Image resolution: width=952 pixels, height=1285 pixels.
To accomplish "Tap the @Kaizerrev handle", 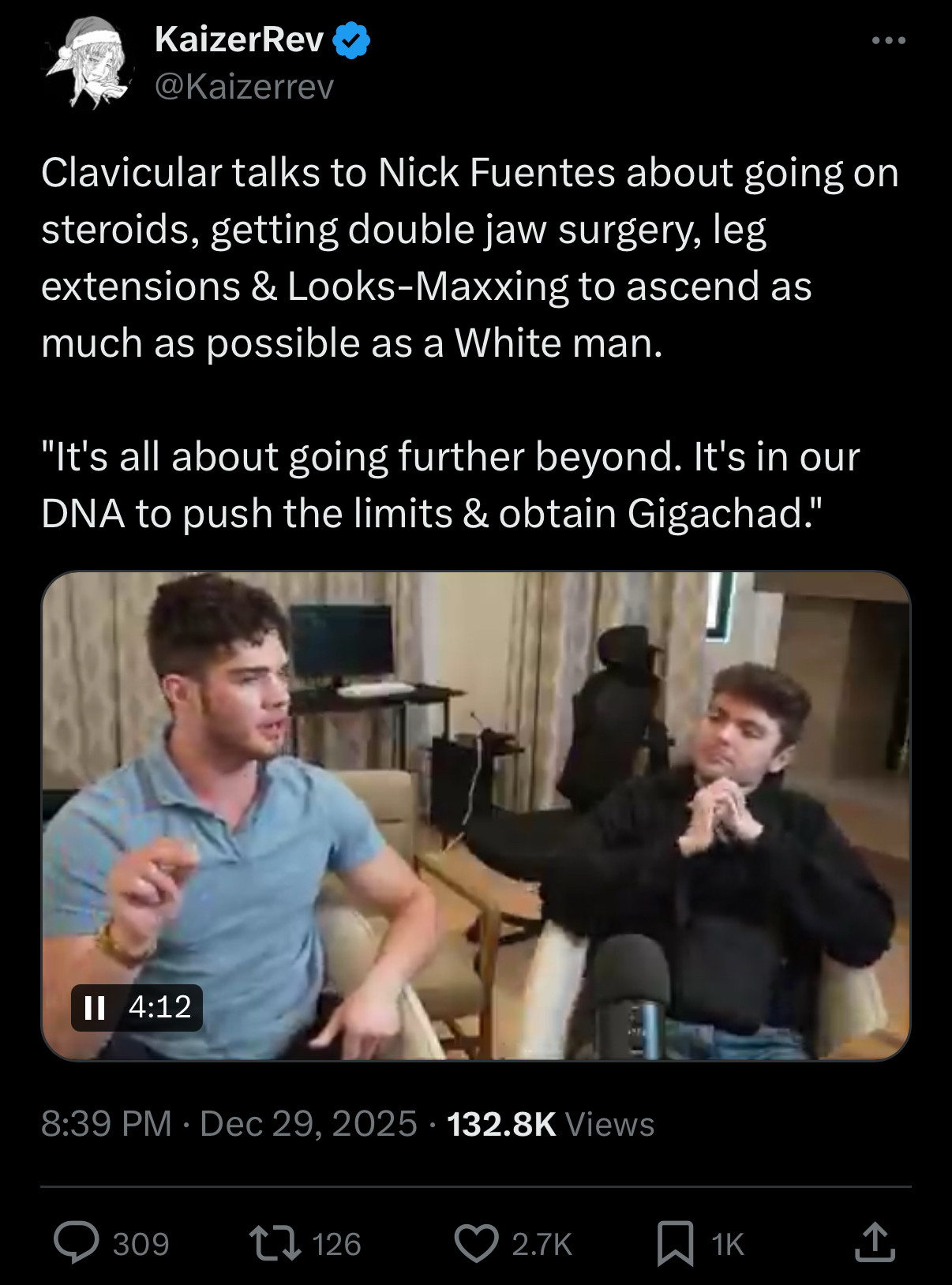I will (244, 86).
